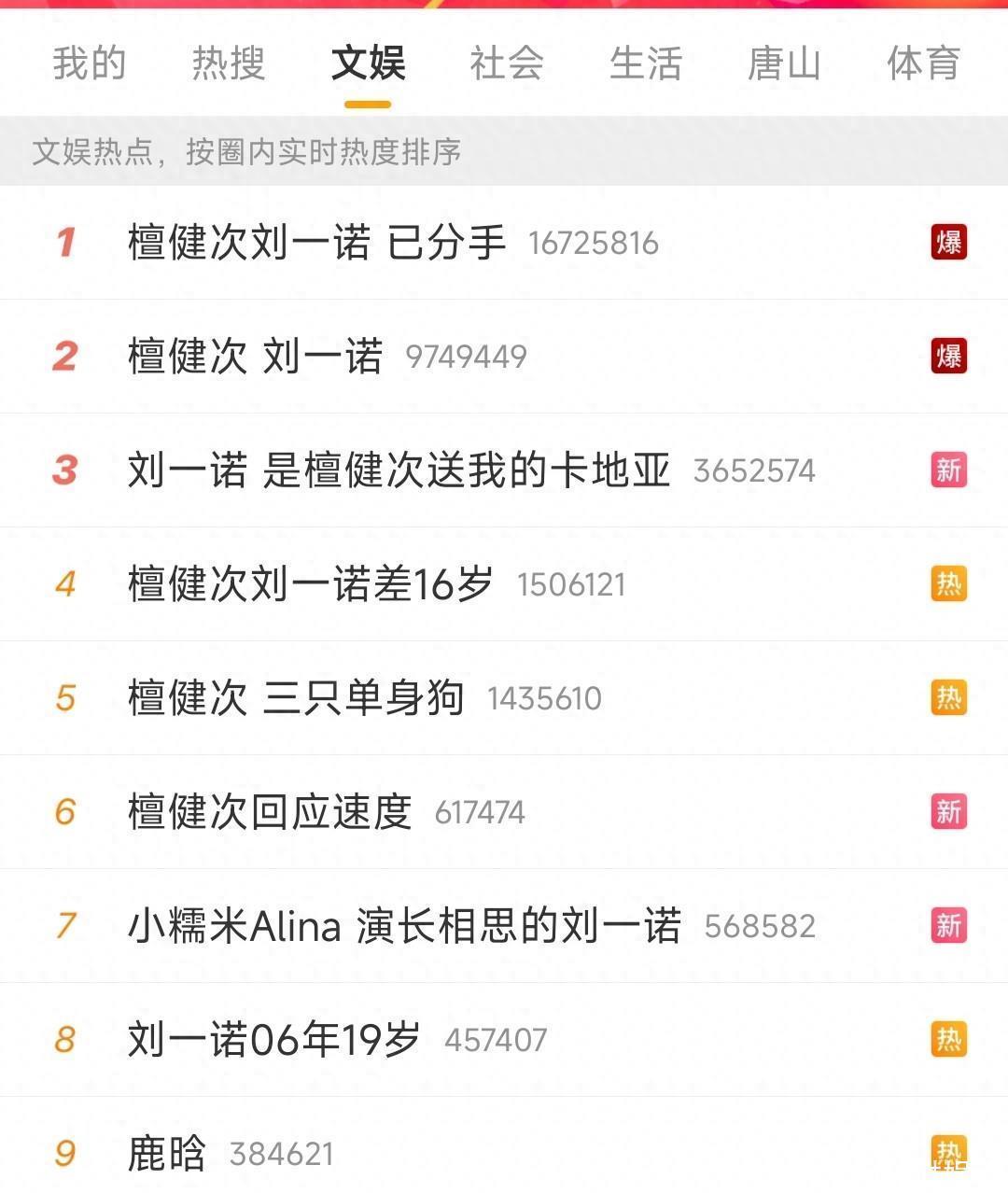Open the second-ranked topic 檀健次 刘一诺
The image size is (1008, 1193).
click(x=256, y=357)
